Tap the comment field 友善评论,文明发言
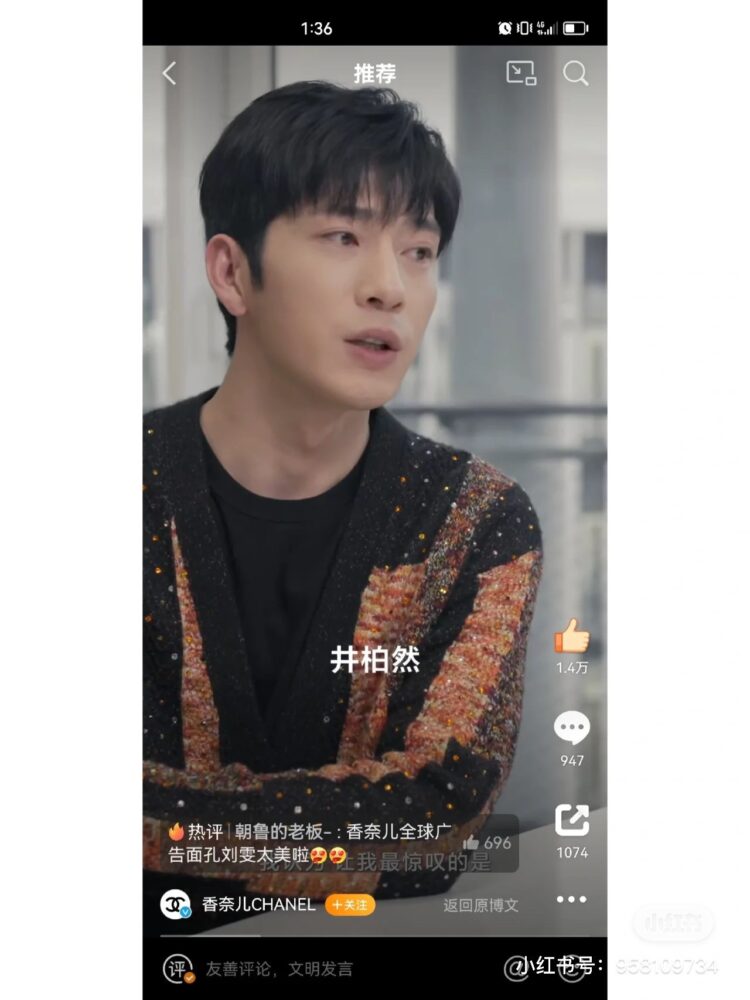 (279, 968)
